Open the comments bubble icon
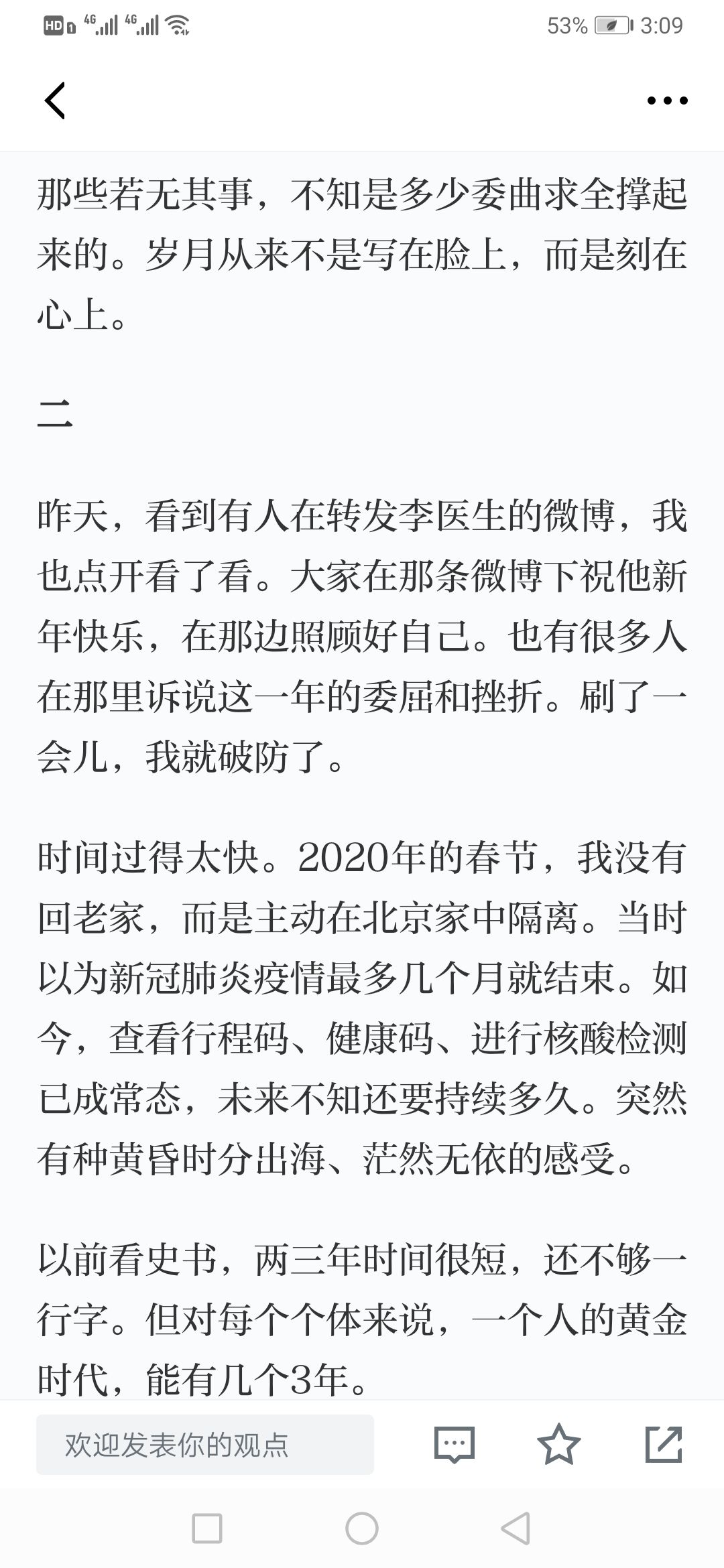 (x=455, y=1444)
